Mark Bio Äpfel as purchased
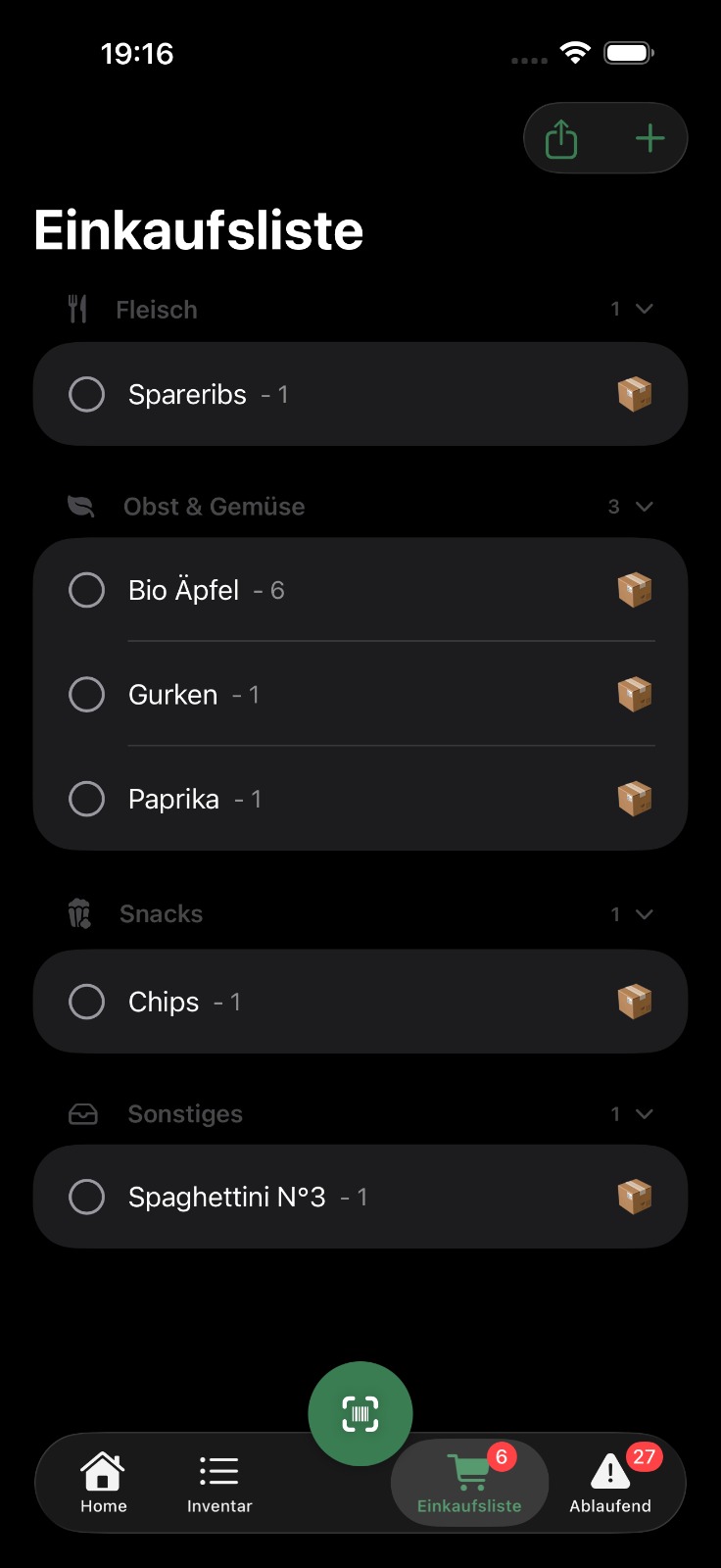721x1568 pixels. tap(87, 590)
